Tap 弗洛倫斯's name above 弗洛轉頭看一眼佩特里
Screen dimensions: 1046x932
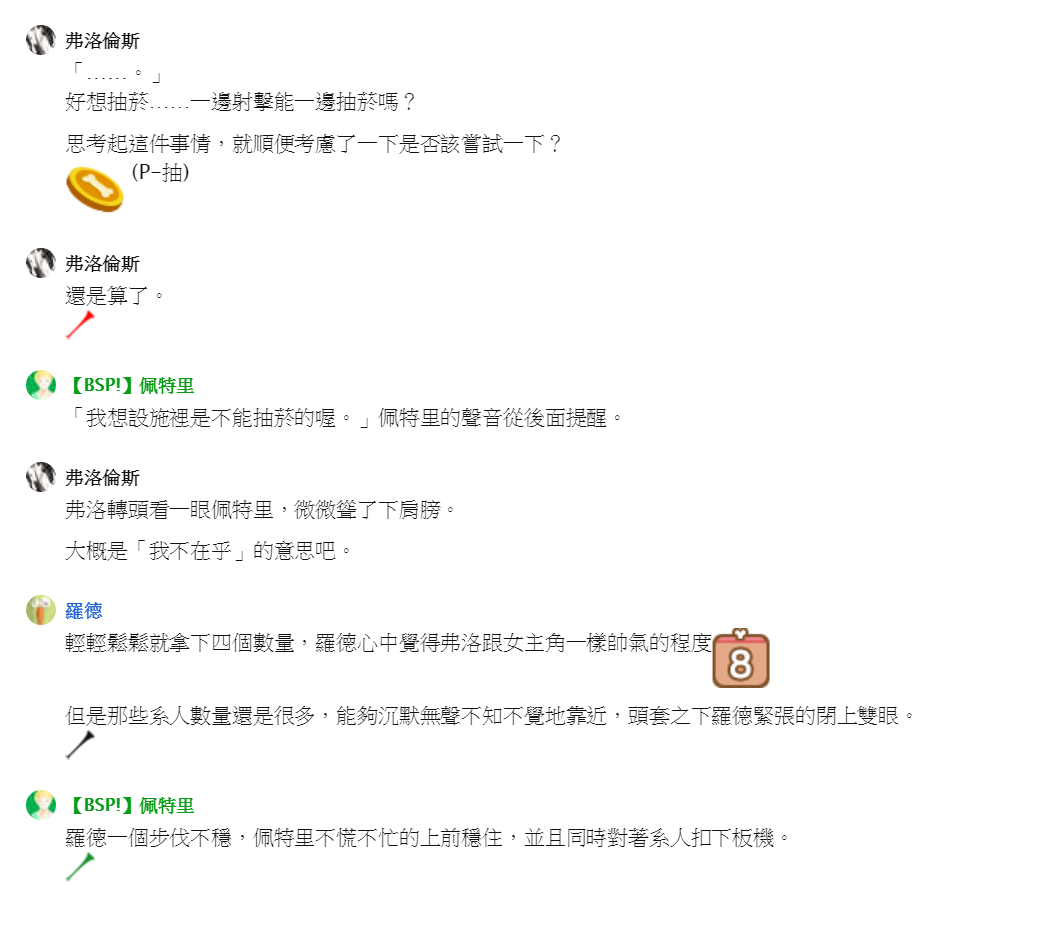coord(102,478)
